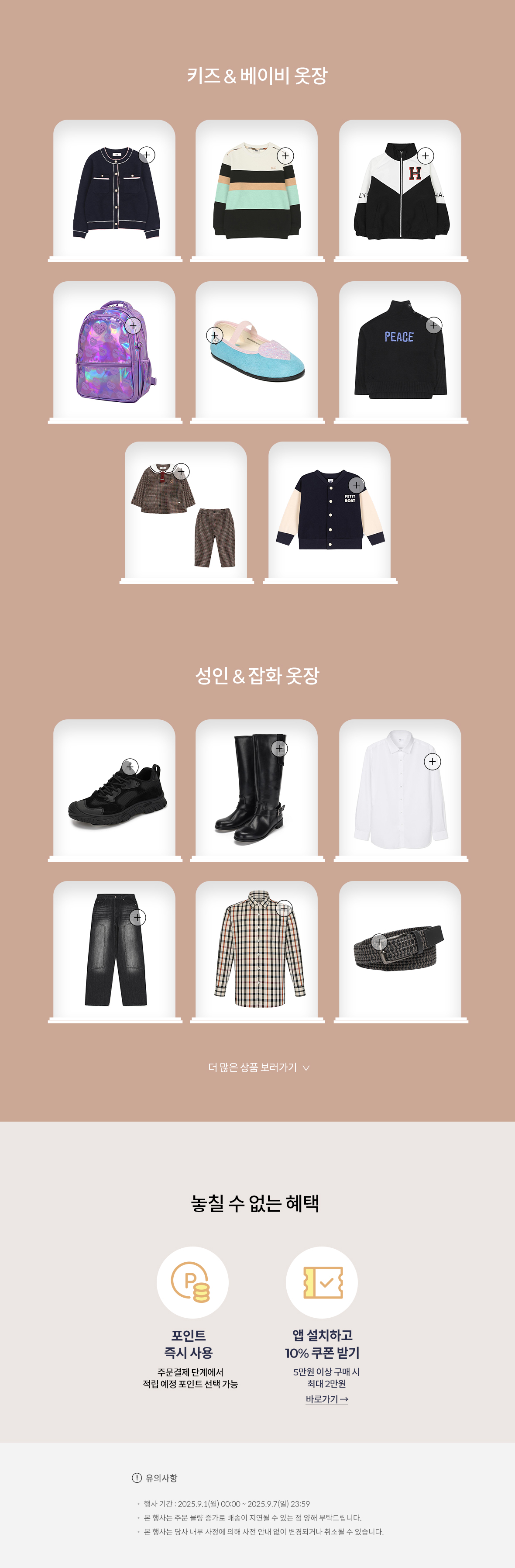The height and width of the screenshot is (1568, 515).
Task: Expand 더 많은 상품 보러가기
Action: (x=258, y=1067)
